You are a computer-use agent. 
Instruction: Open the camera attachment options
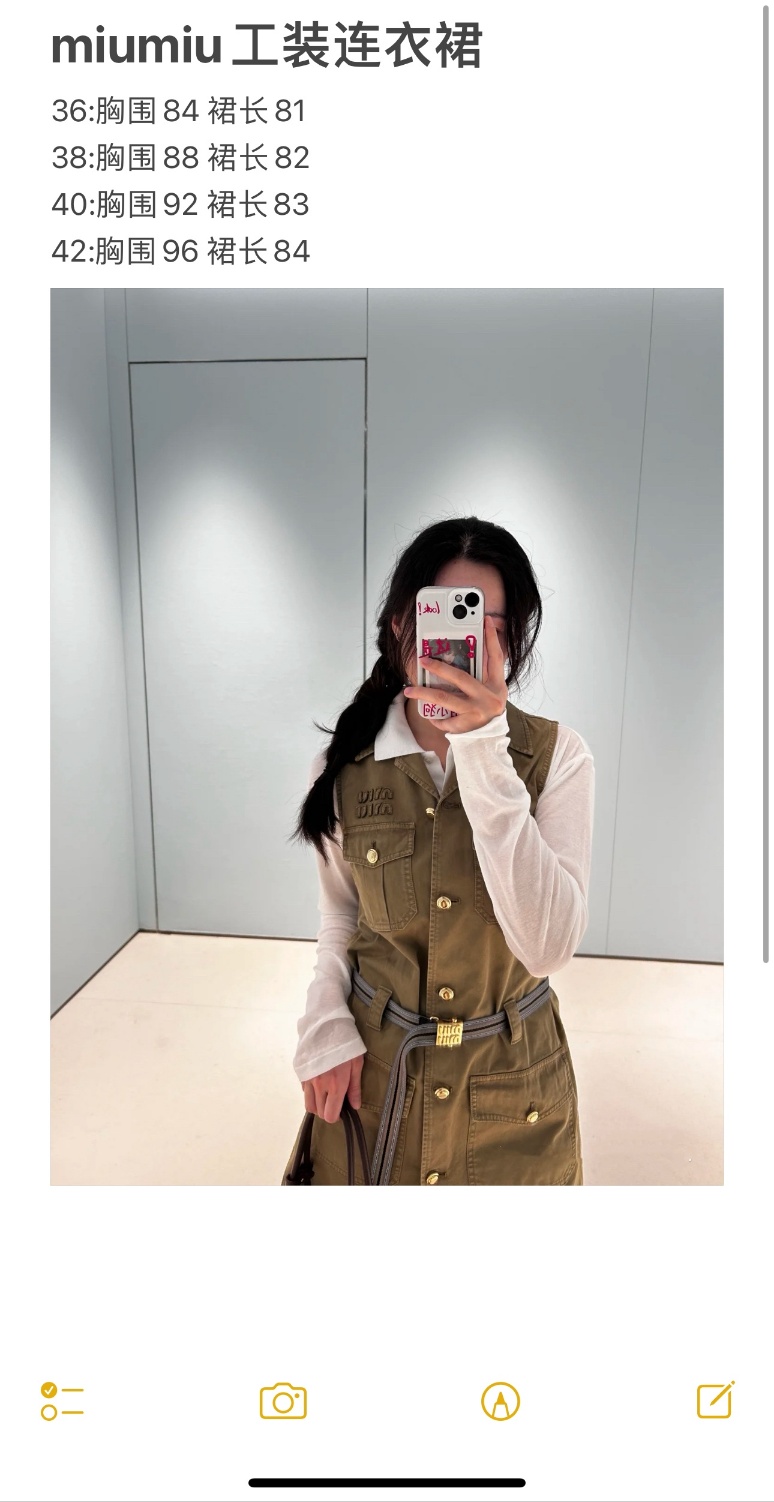(283, 1401)
